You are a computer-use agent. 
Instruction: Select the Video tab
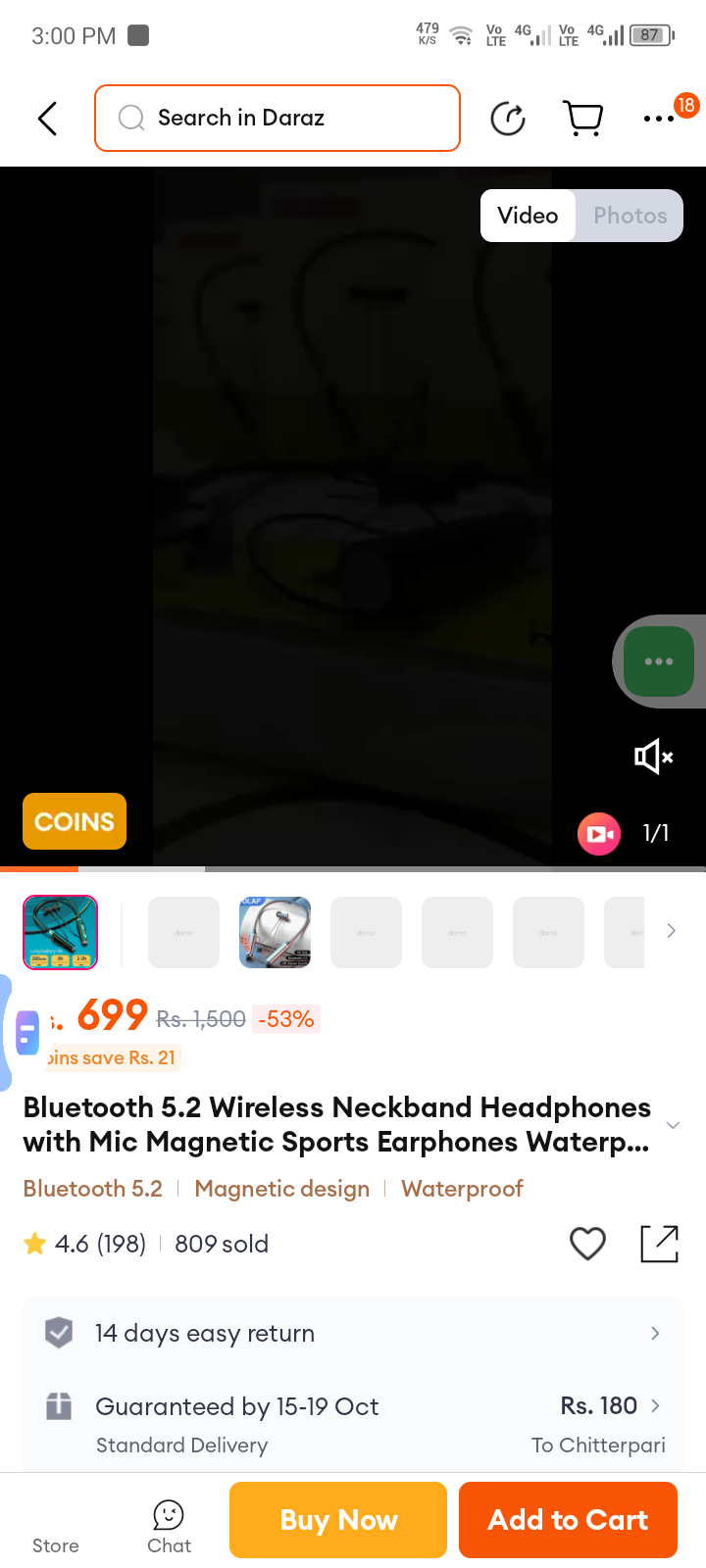pyautogui.click(x=528, y=216)
